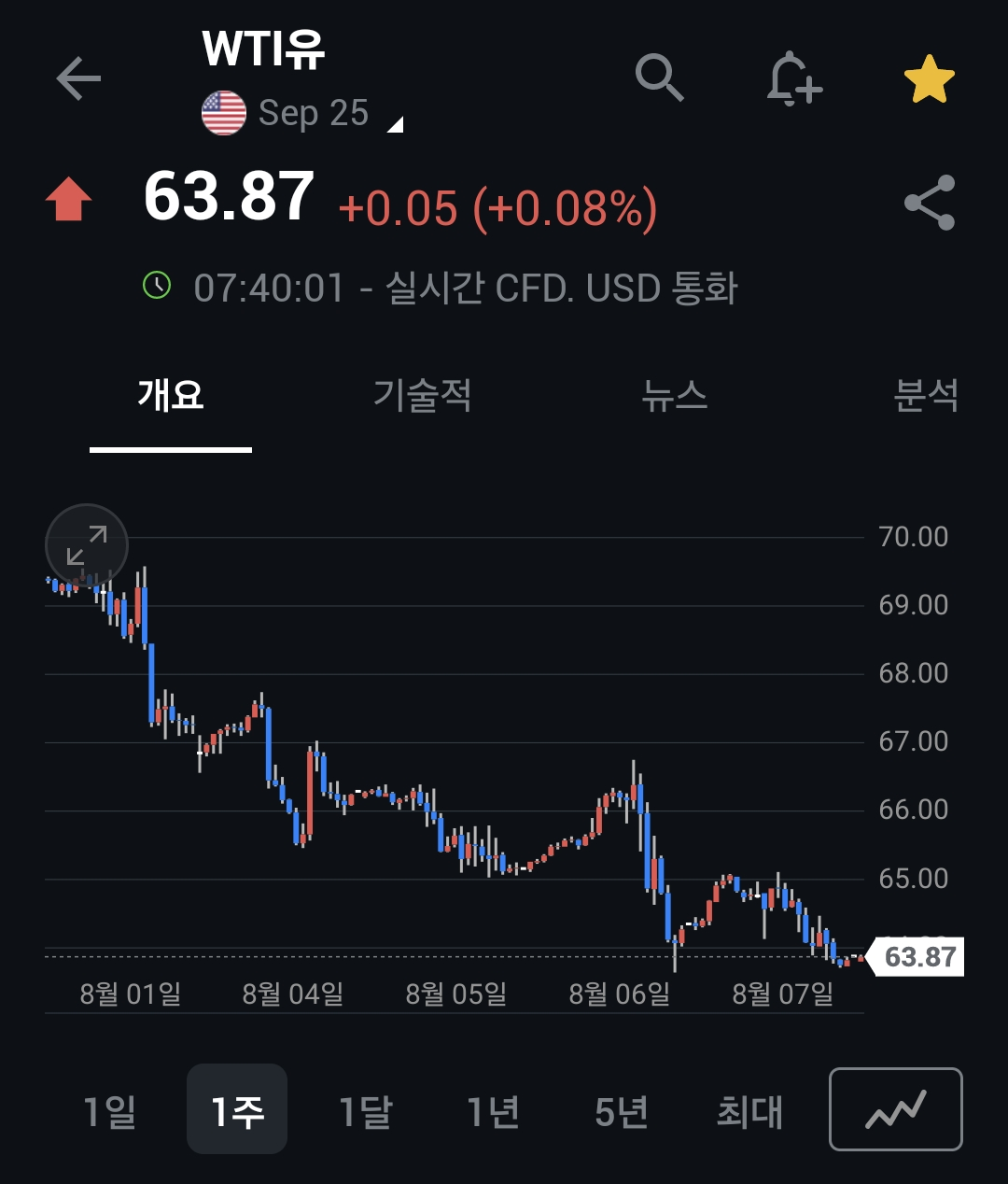Select the 5년 chart range
The width and height of the screenshot is (1008, 1184).
[x=621, y=1111]
